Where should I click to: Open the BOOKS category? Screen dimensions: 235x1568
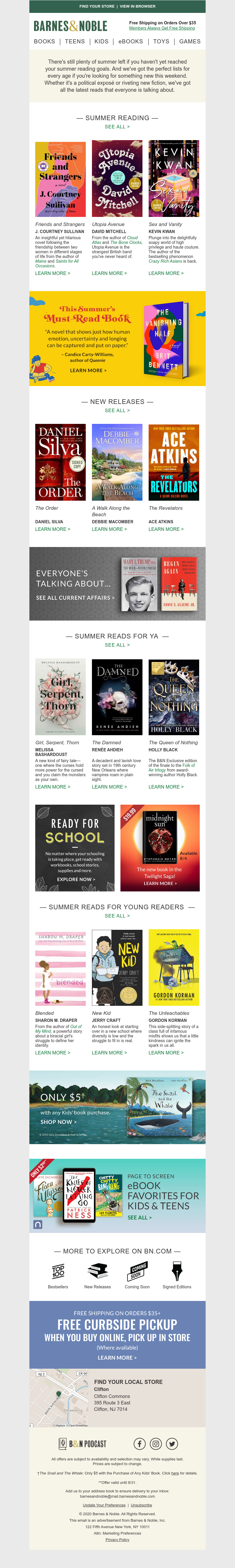(45, 41)
